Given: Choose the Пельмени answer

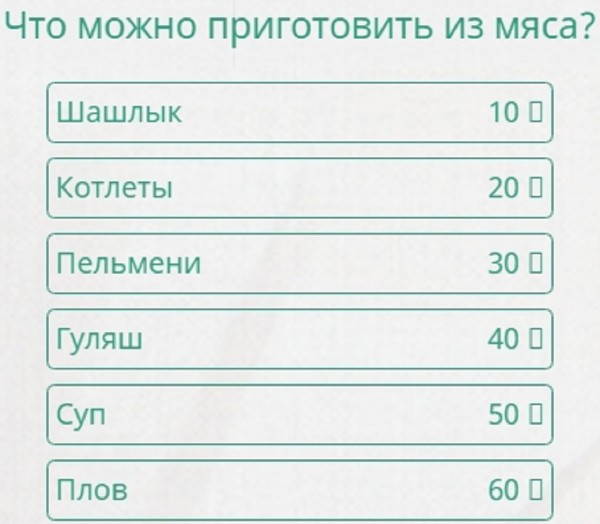Looking at the screenshot, I should [x=299, y=264].
